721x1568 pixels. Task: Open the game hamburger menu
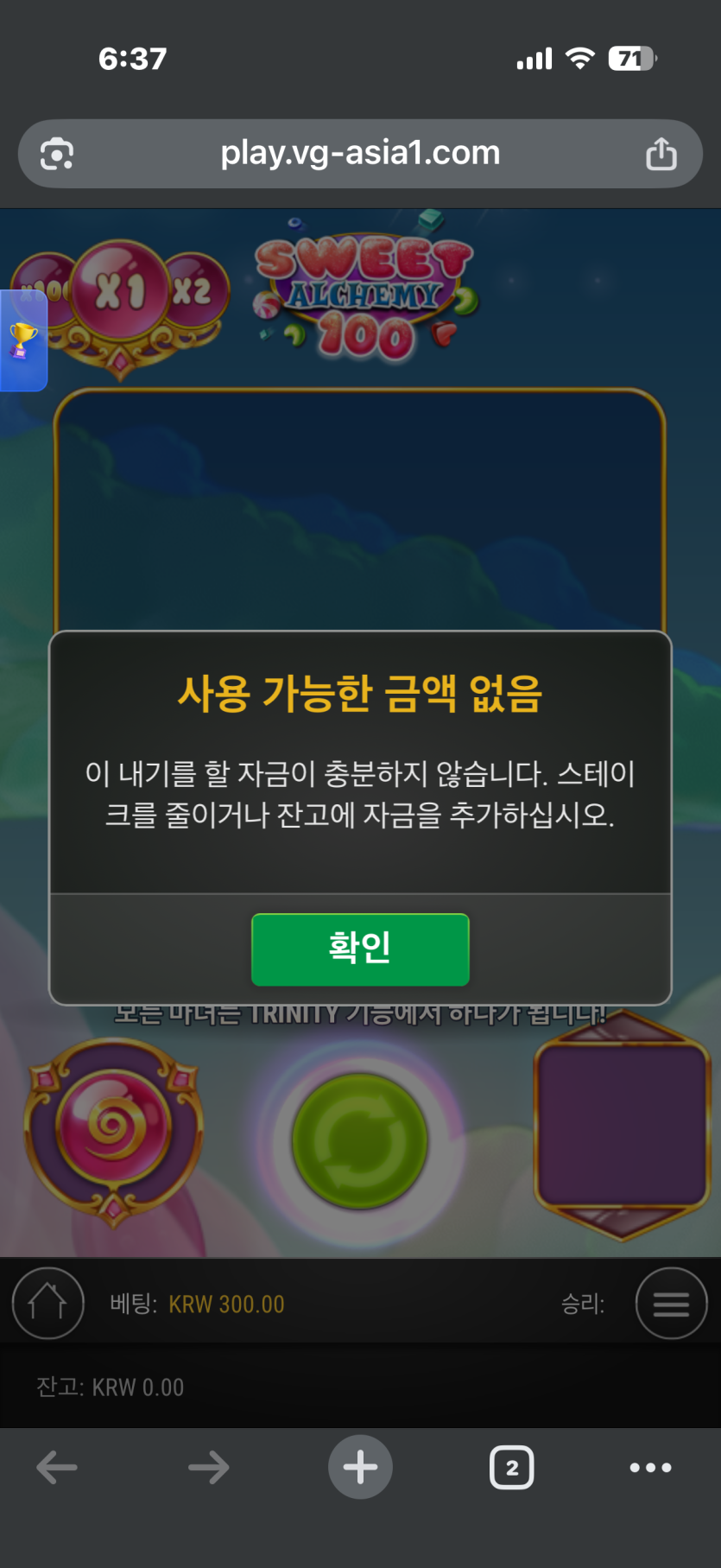click(x=671, y=1303)
